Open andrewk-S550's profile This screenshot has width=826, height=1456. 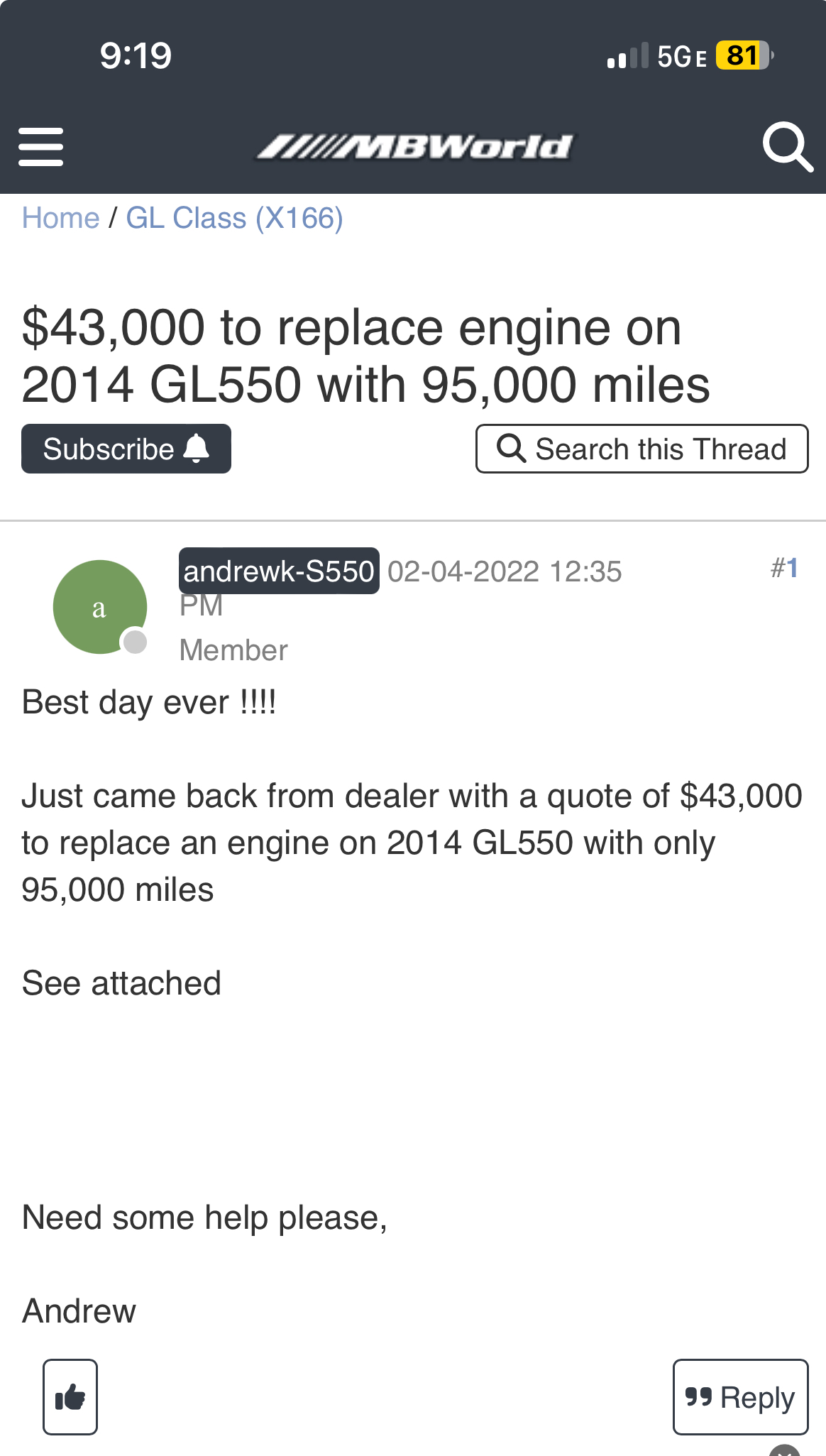pyautogui.click(x=279, y=571)
